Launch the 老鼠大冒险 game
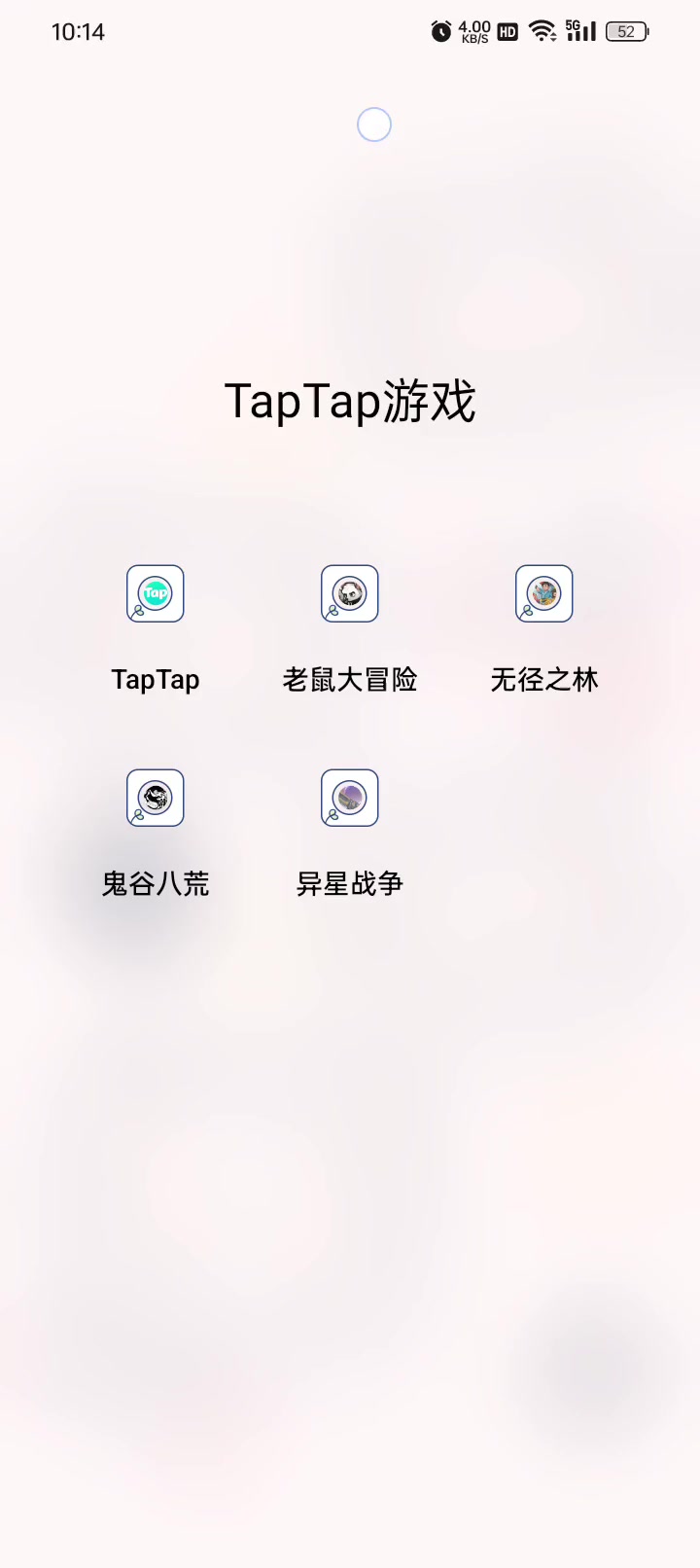The height and width of the screenshot is (1568, 700). coord(350,593)
